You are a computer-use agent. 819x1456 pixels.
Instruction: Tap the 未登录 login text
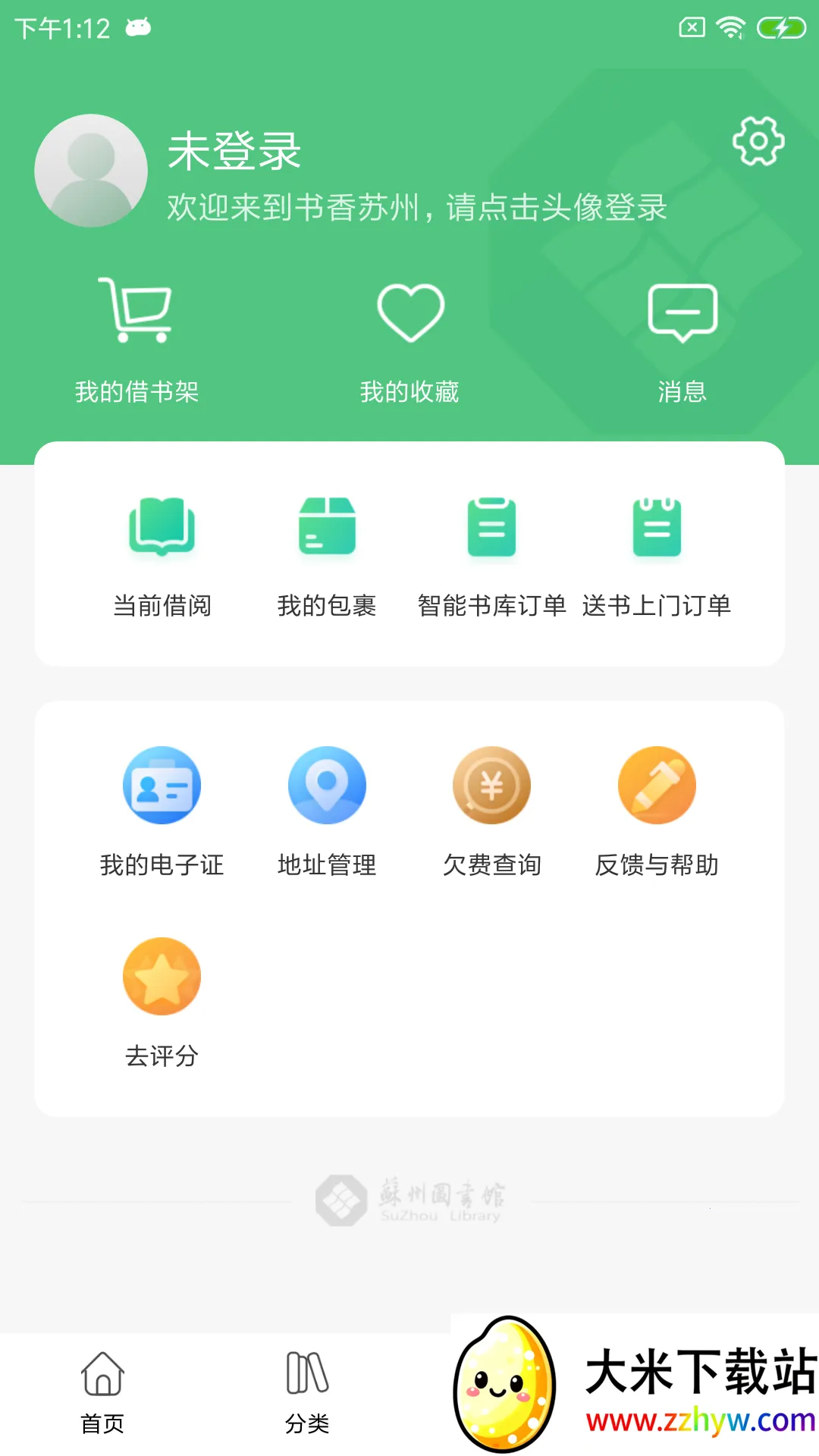233,149
